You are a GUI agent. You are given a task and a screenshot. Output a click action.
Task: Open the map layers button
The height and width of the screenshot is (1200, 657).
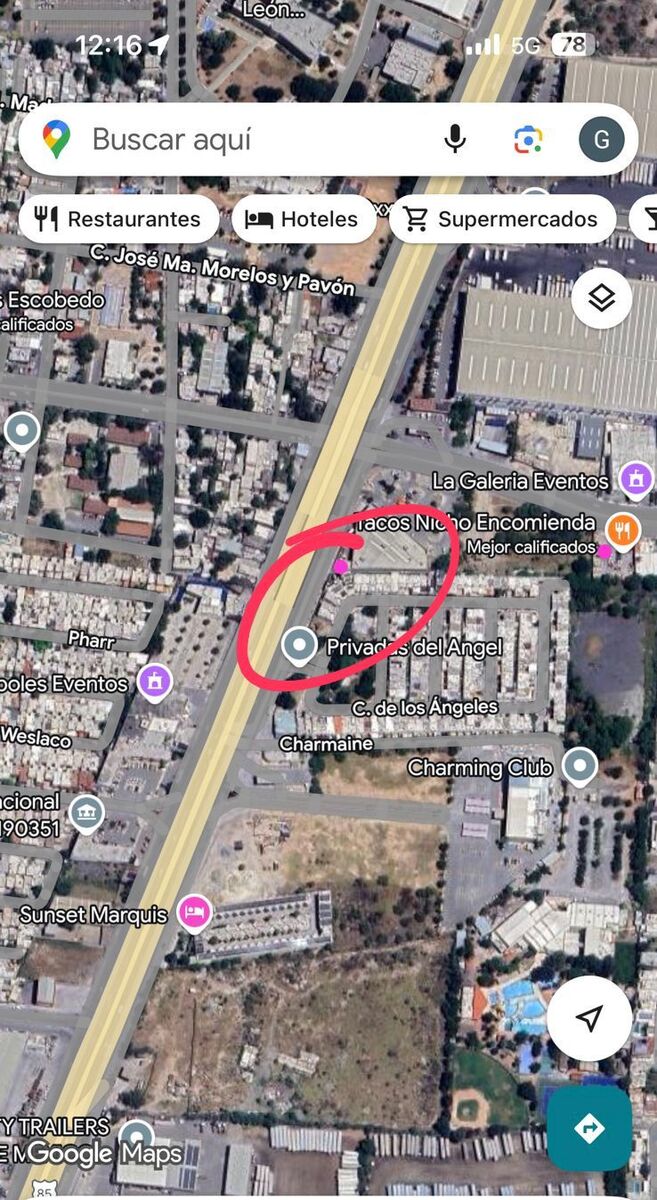[600, 298]
